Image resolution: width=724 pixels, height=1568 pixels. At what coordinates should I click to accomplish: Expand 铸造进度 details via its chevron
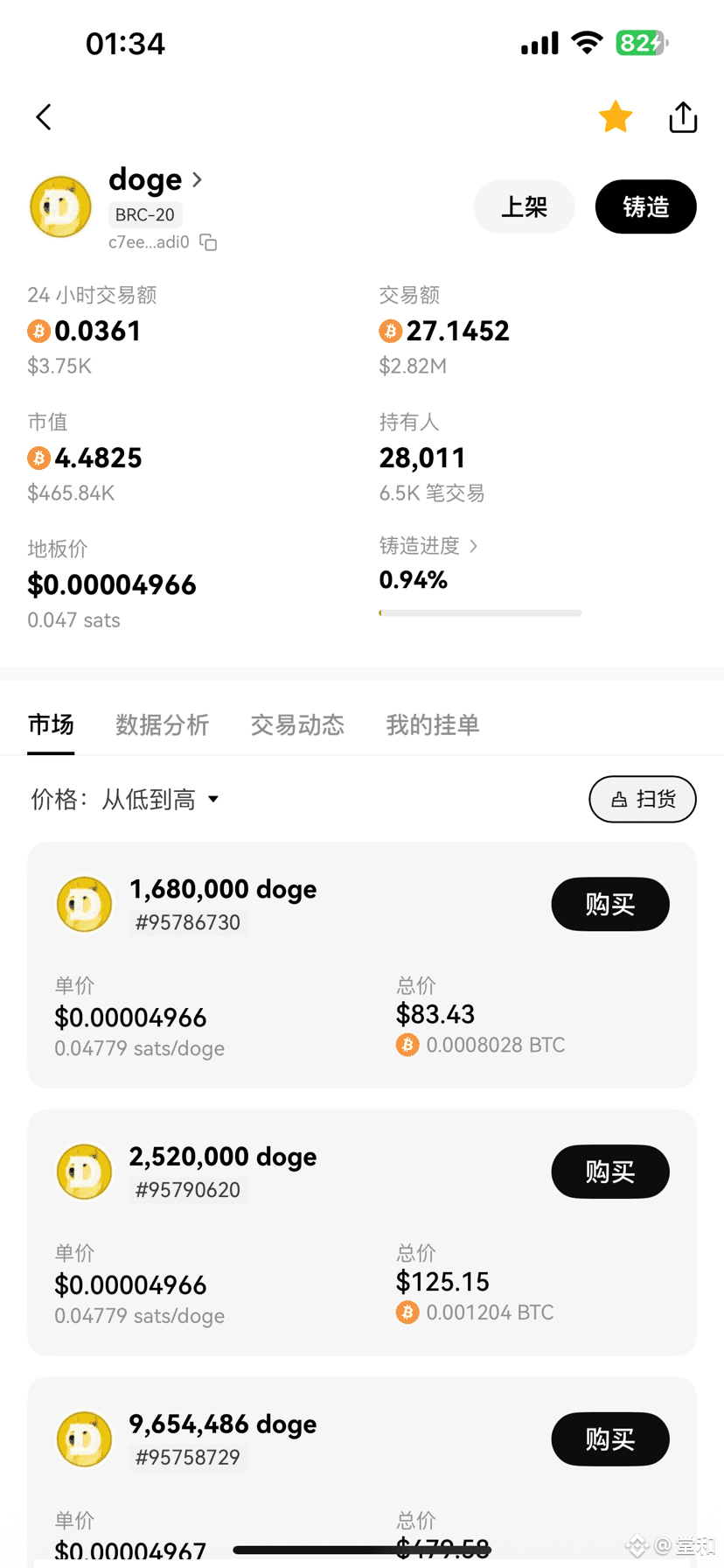tap(473, 545)
